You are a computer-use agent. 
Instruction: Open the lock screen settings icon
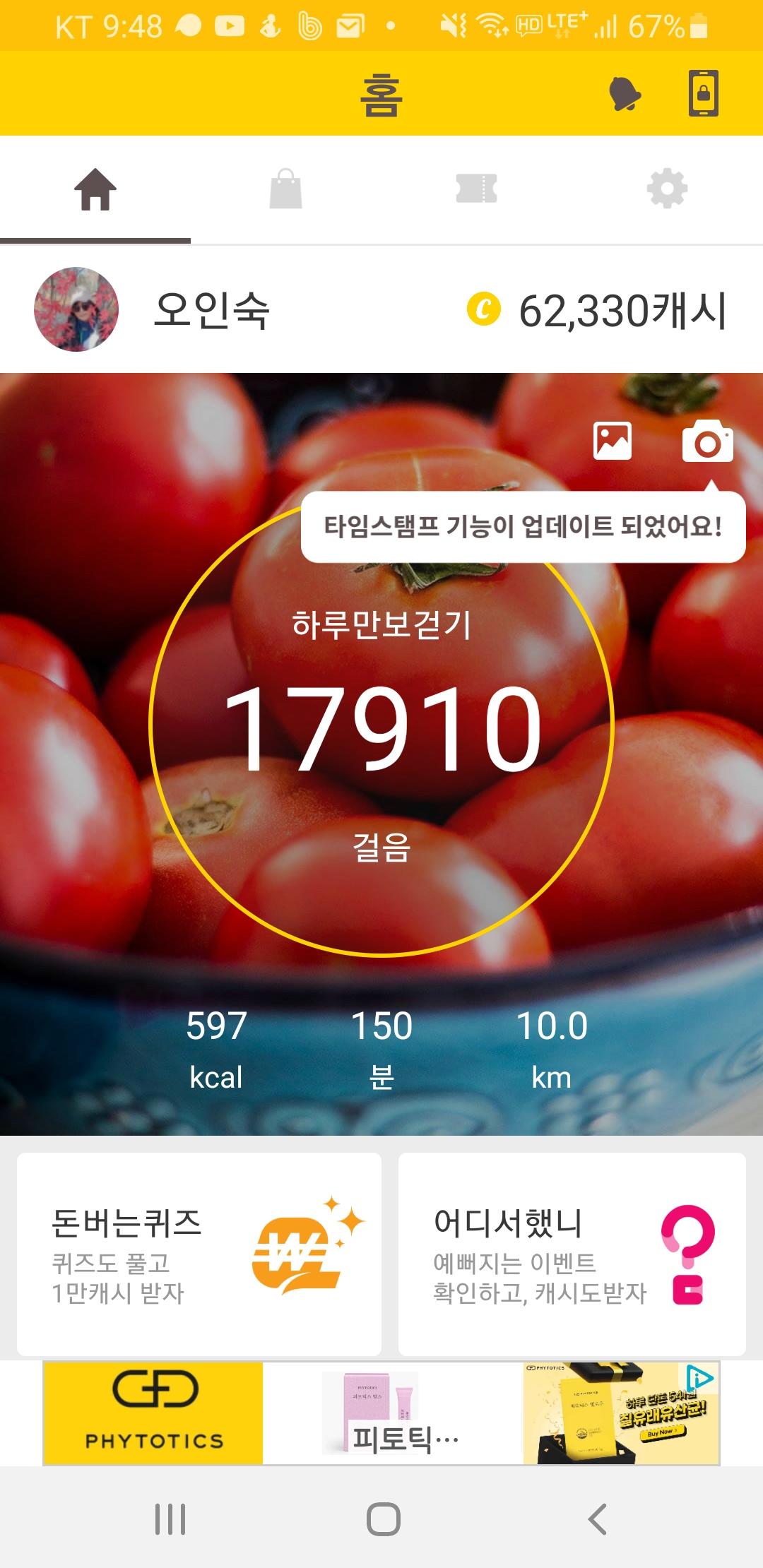704,93
